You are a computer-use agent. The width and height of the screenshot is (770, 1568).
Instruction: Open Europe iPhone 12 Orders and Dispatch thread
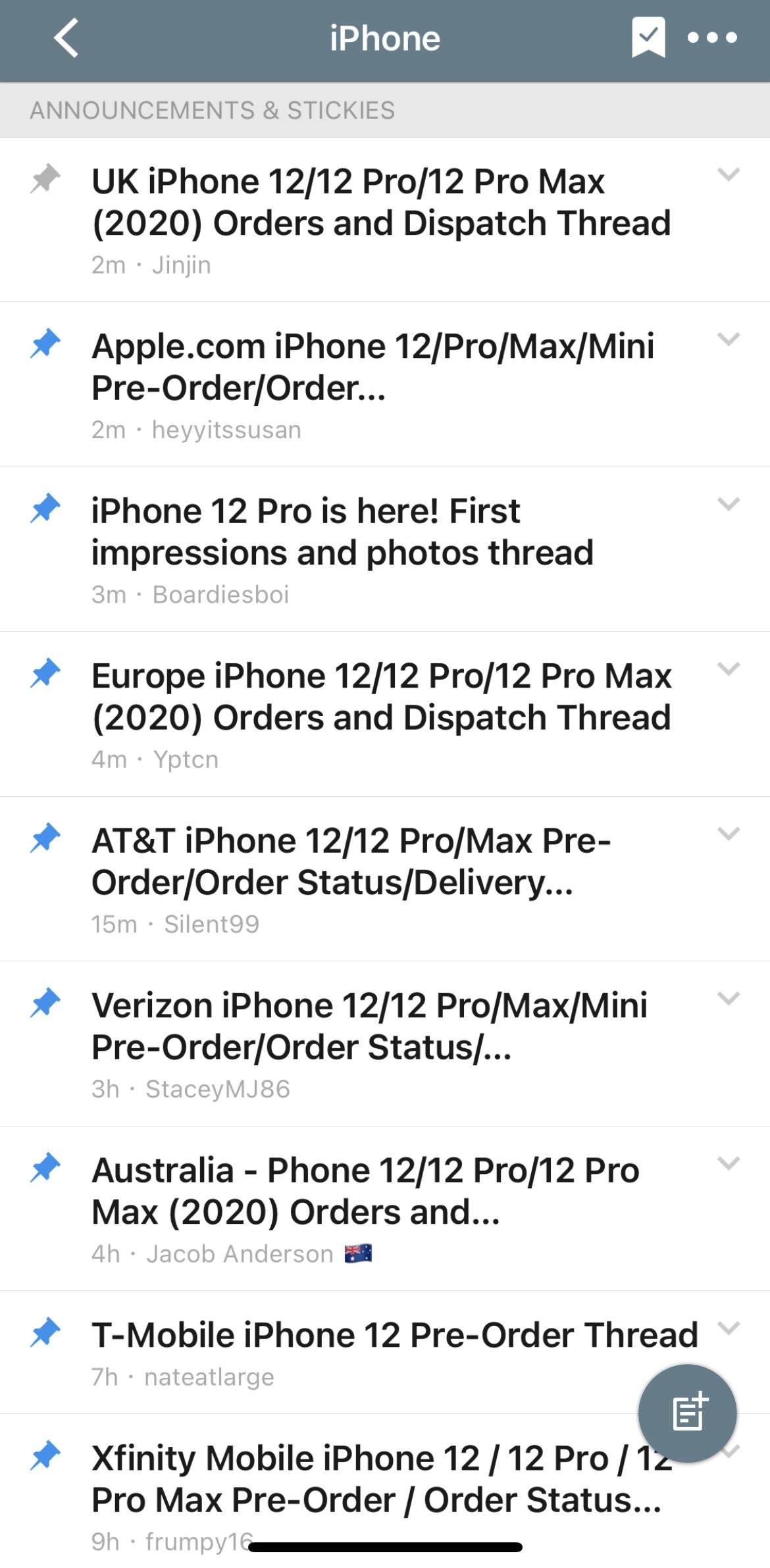point(385,714)
